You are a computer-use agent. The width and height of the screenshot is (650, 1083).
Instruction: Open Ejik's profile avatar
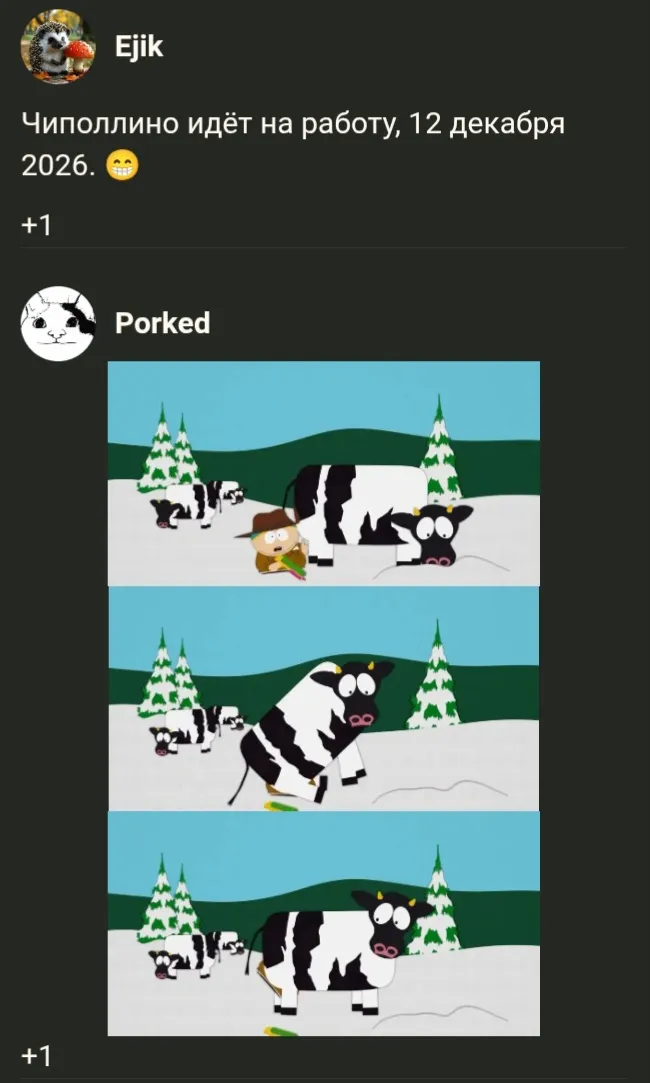pos(58,46)
